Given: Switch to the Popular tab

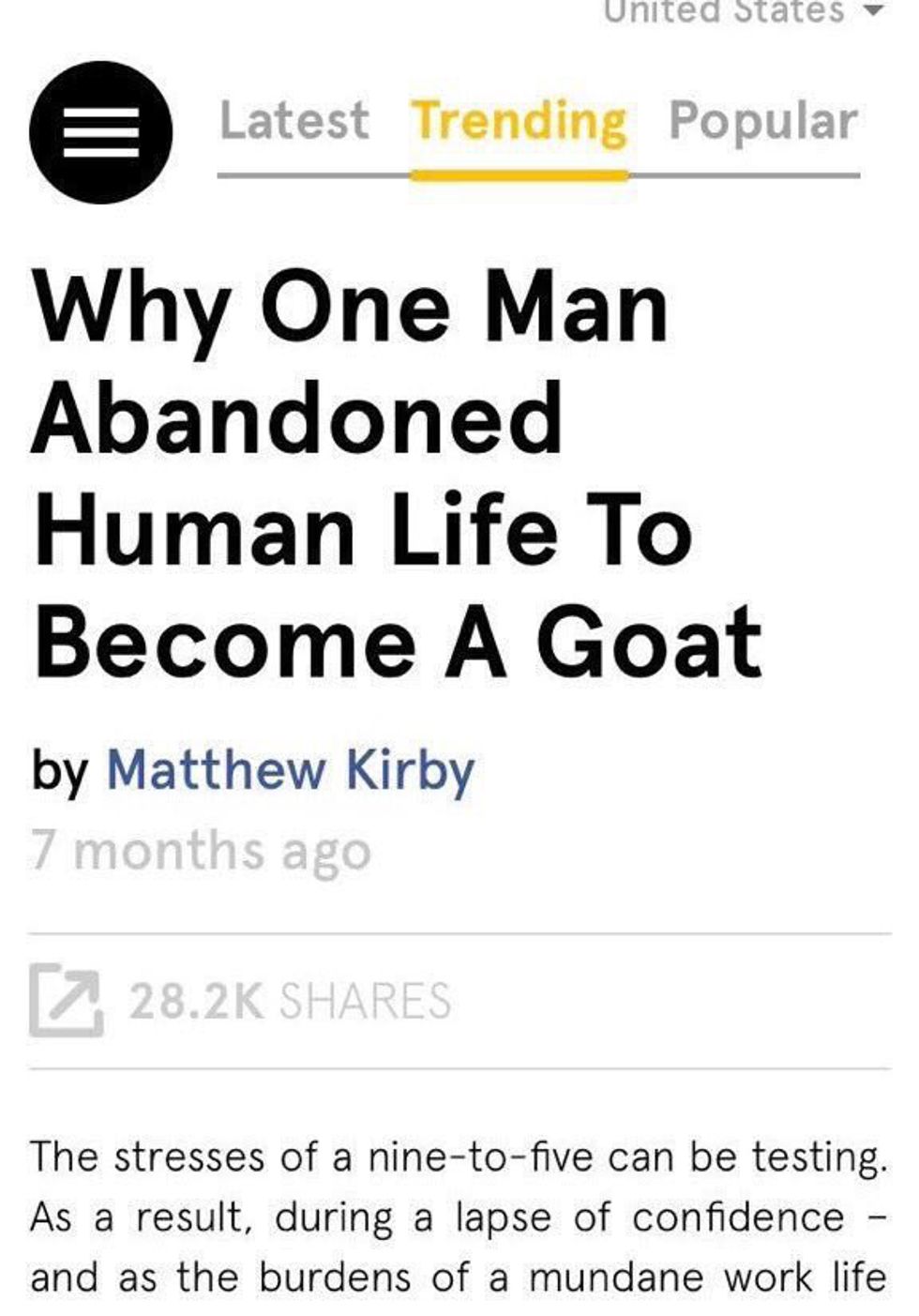Looking at the screenshot, I should click(x=762, y=122).
